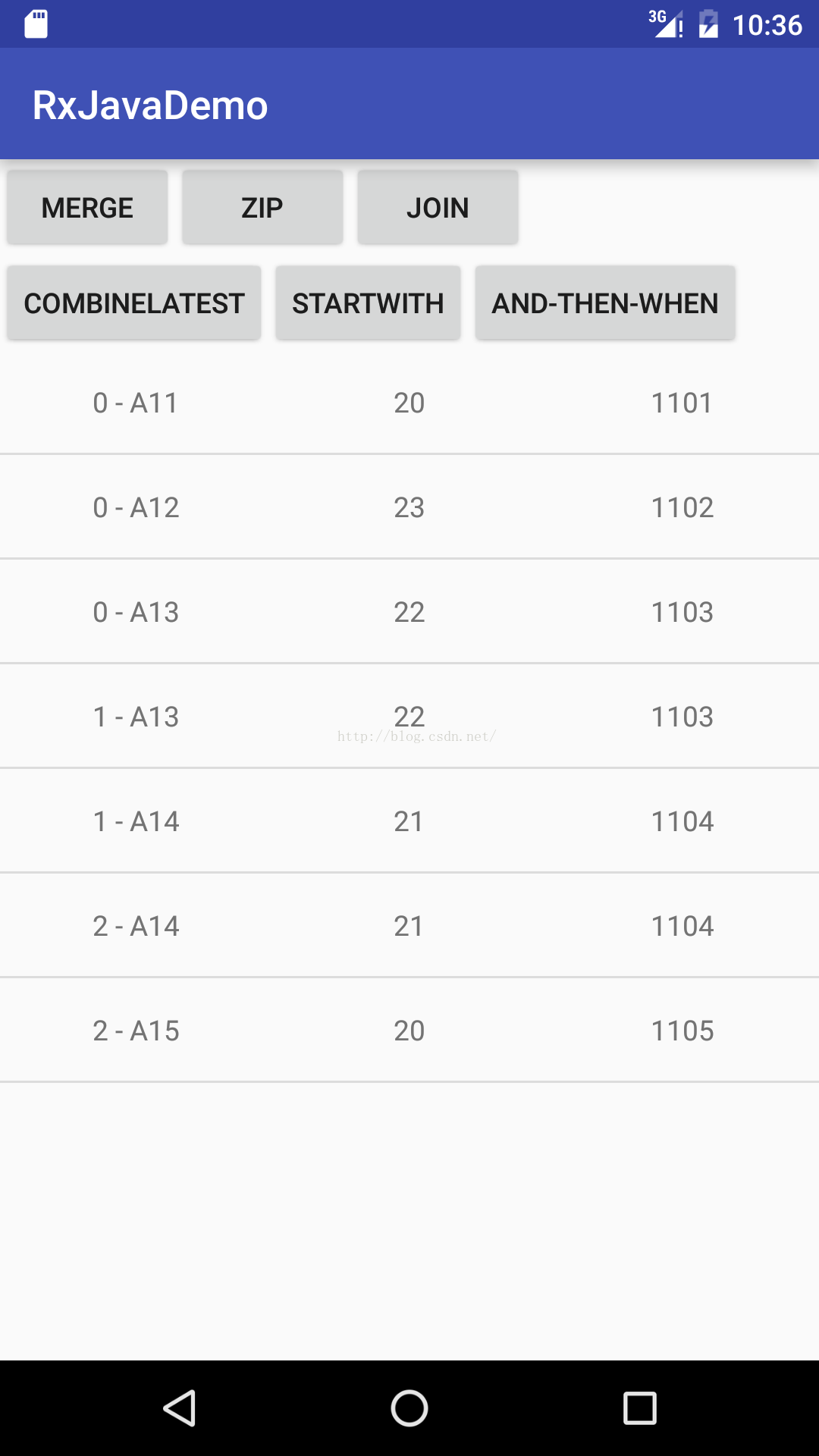Screen dimensions: 819x1456
Task: Select the JOIN button
Action: (438, 207)
